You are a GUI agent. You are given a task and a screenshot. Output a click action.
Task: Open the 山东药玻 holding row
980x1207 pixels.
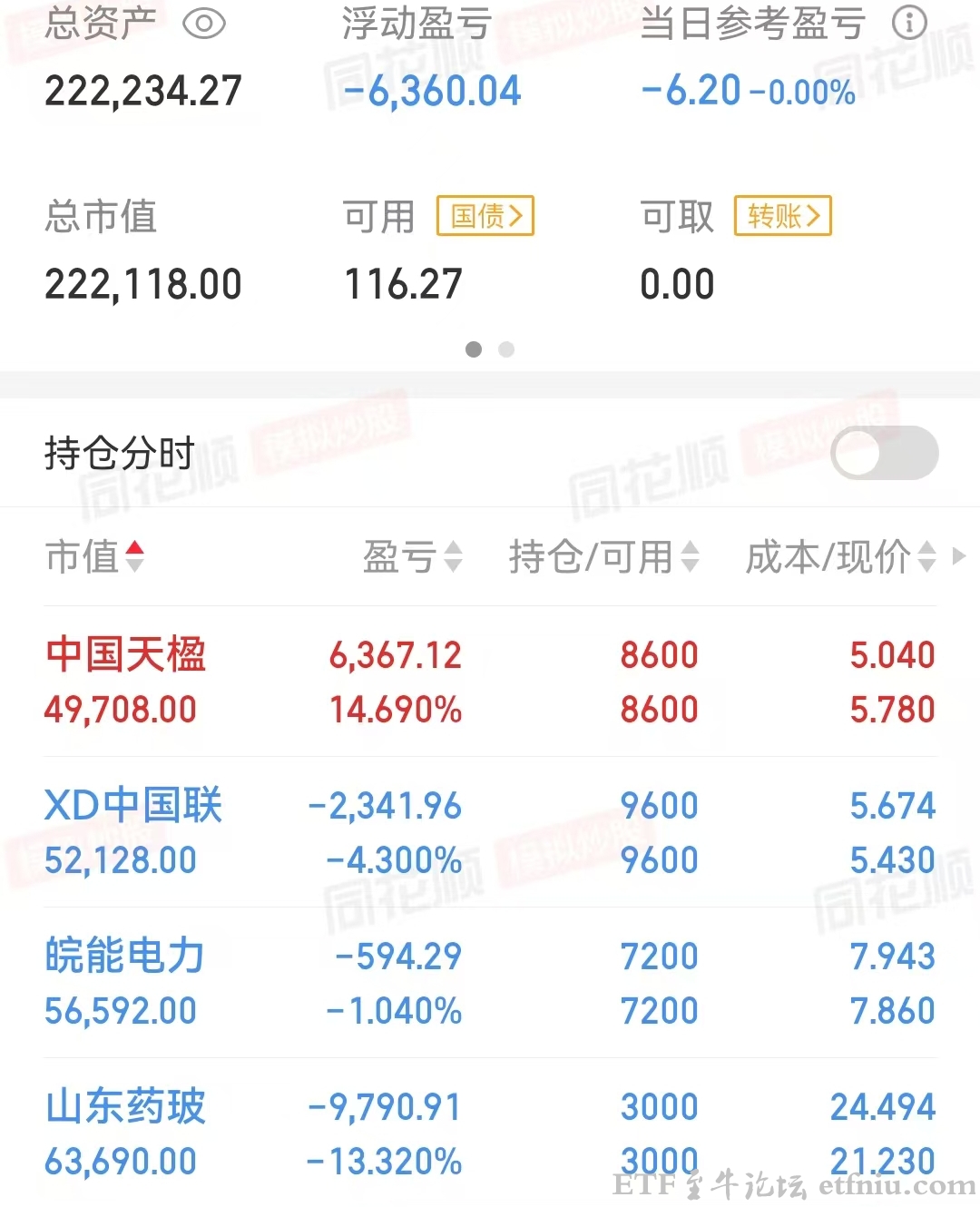[x=363, y=1133]
